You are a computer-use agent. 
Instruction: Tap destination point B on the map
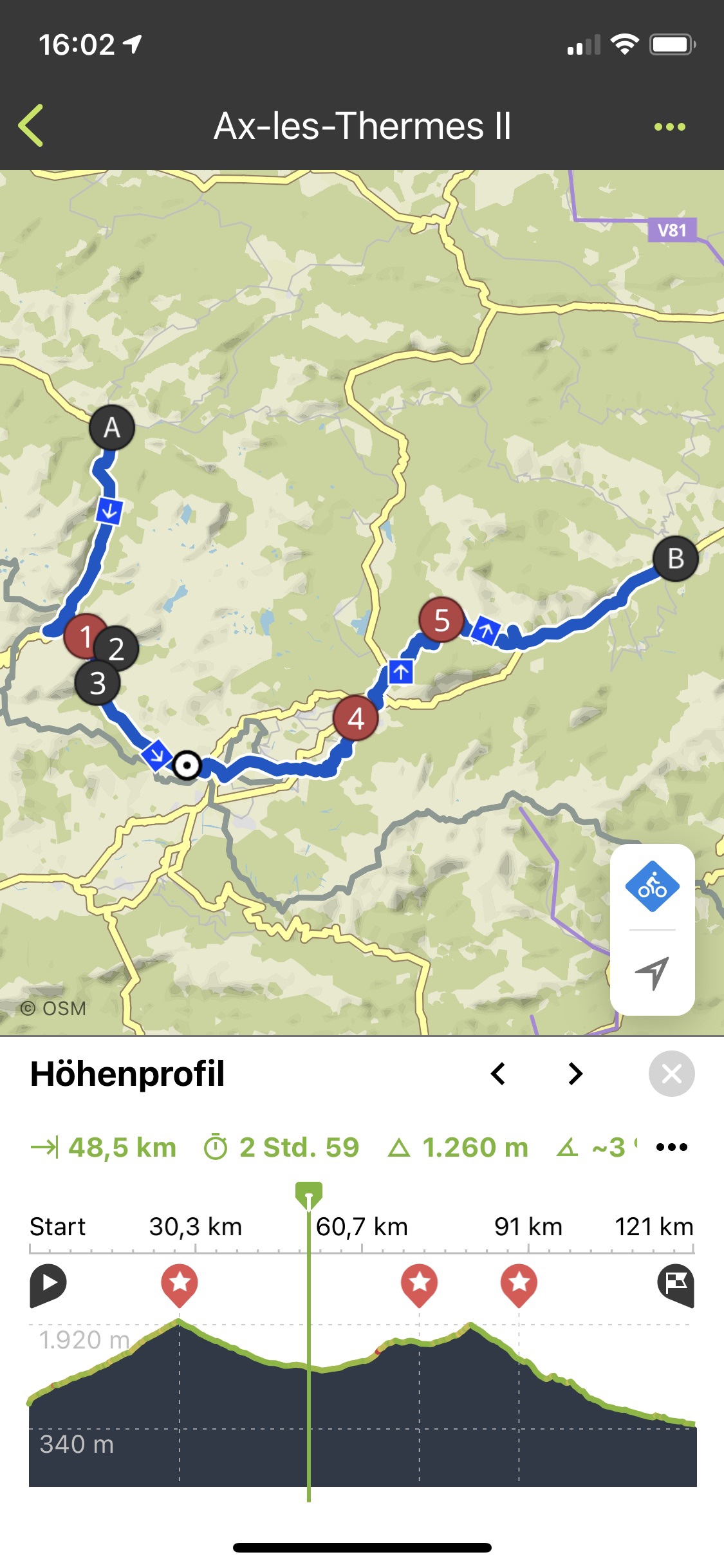pos(676,559)
